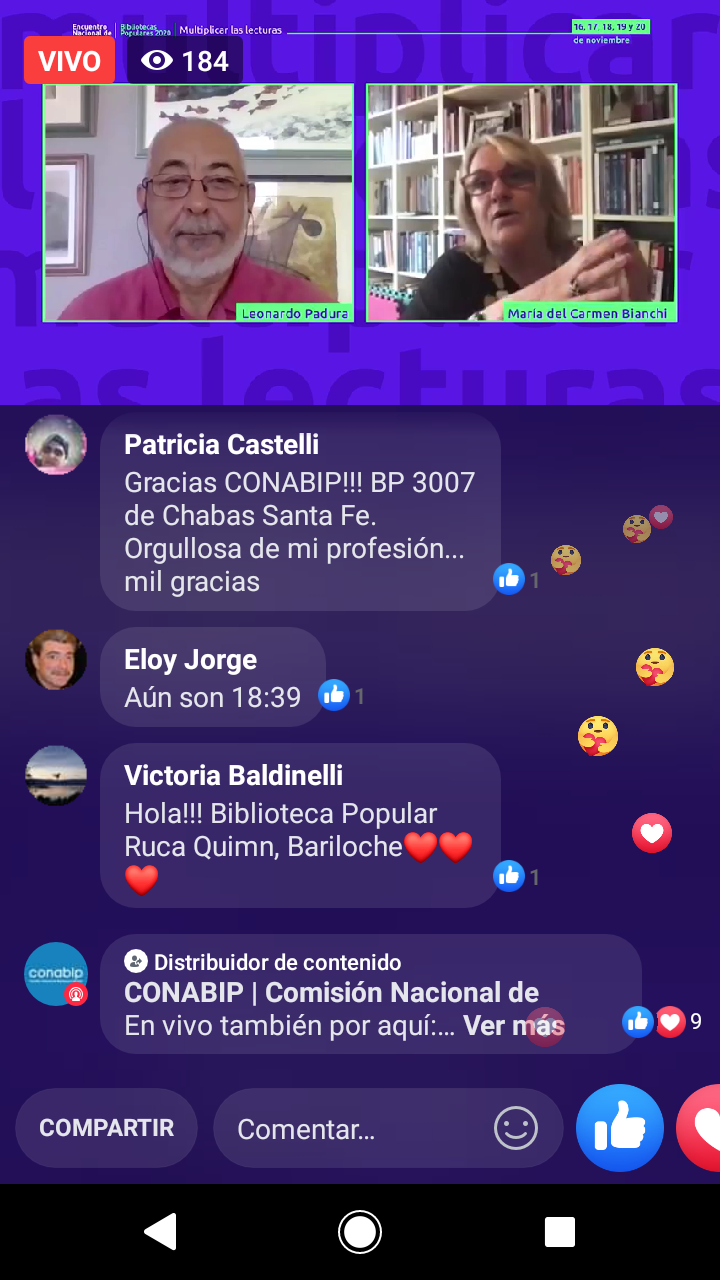Go back with the system back button
Viewport: 720px width, 1280px height.
click(x=160, y=1232)
